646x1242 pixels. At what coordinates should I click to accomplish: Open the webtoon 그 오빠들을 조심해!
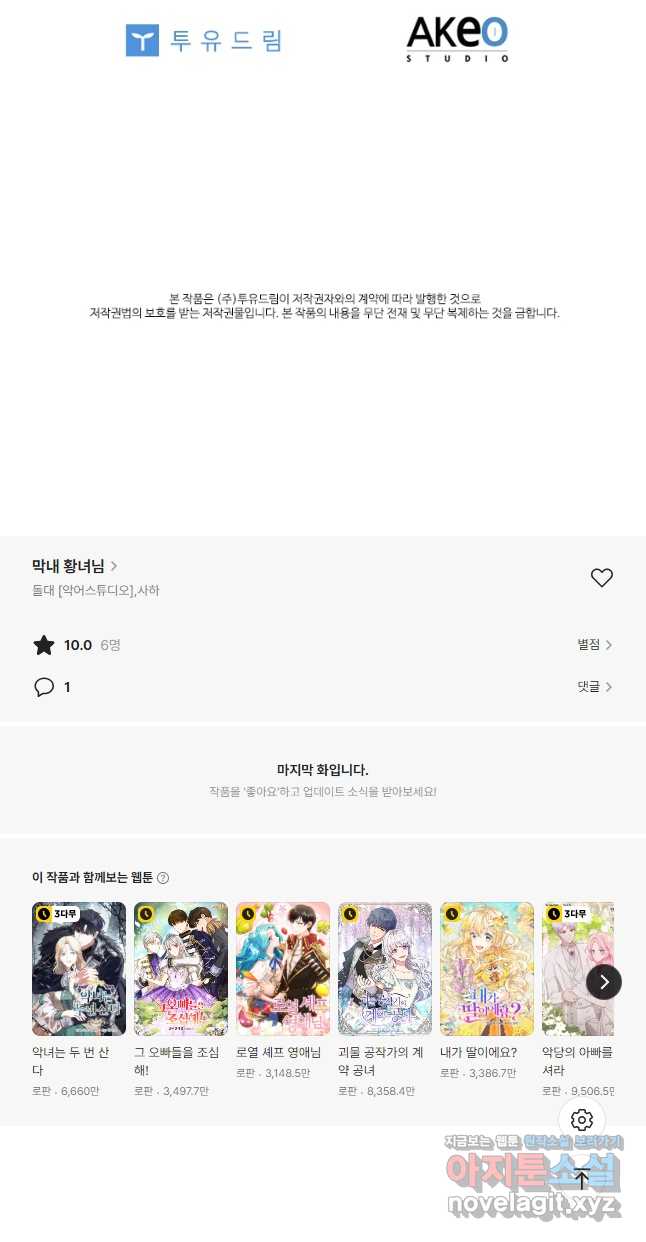[181, 968]
